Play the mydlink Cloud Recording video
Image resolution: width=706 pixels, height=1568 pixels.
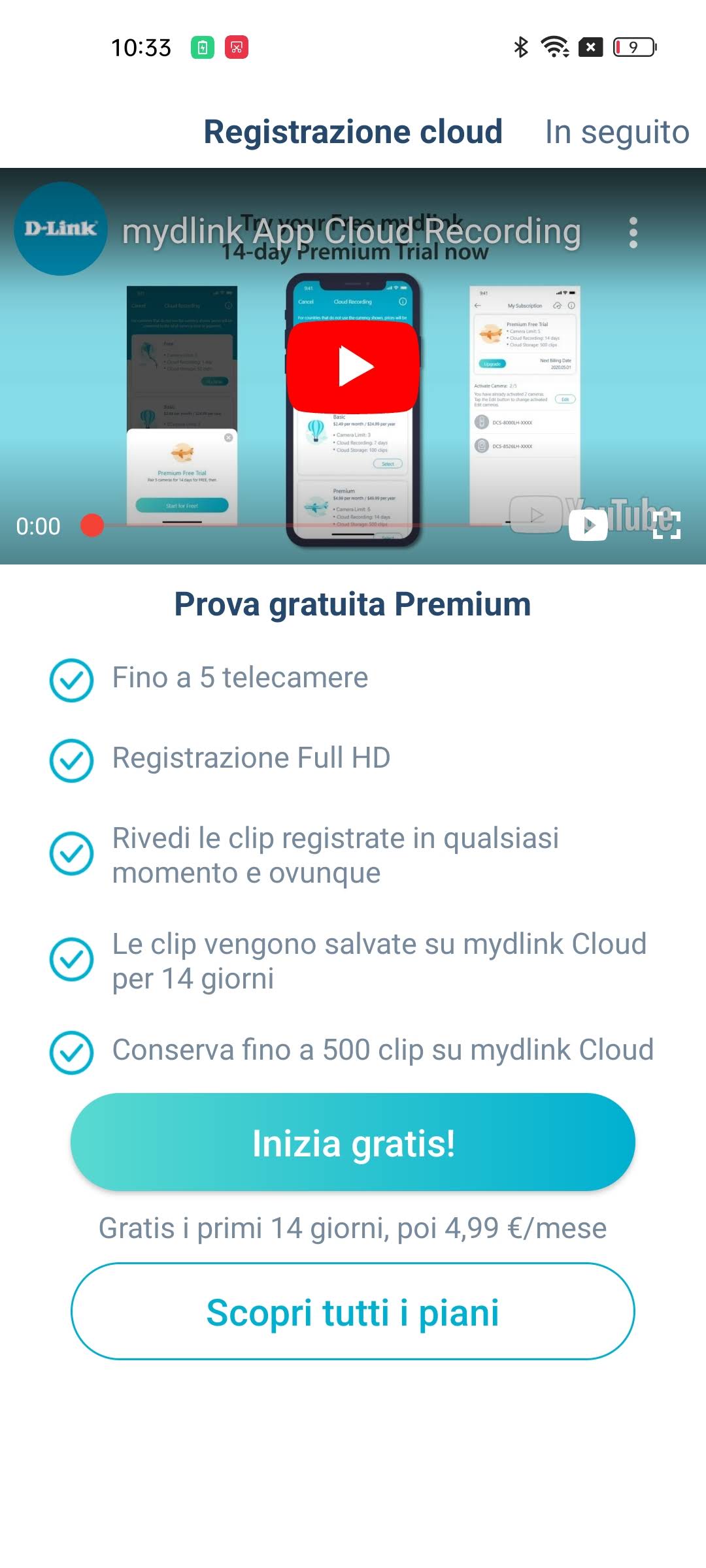pyautogui.click(x=352, y=367)
